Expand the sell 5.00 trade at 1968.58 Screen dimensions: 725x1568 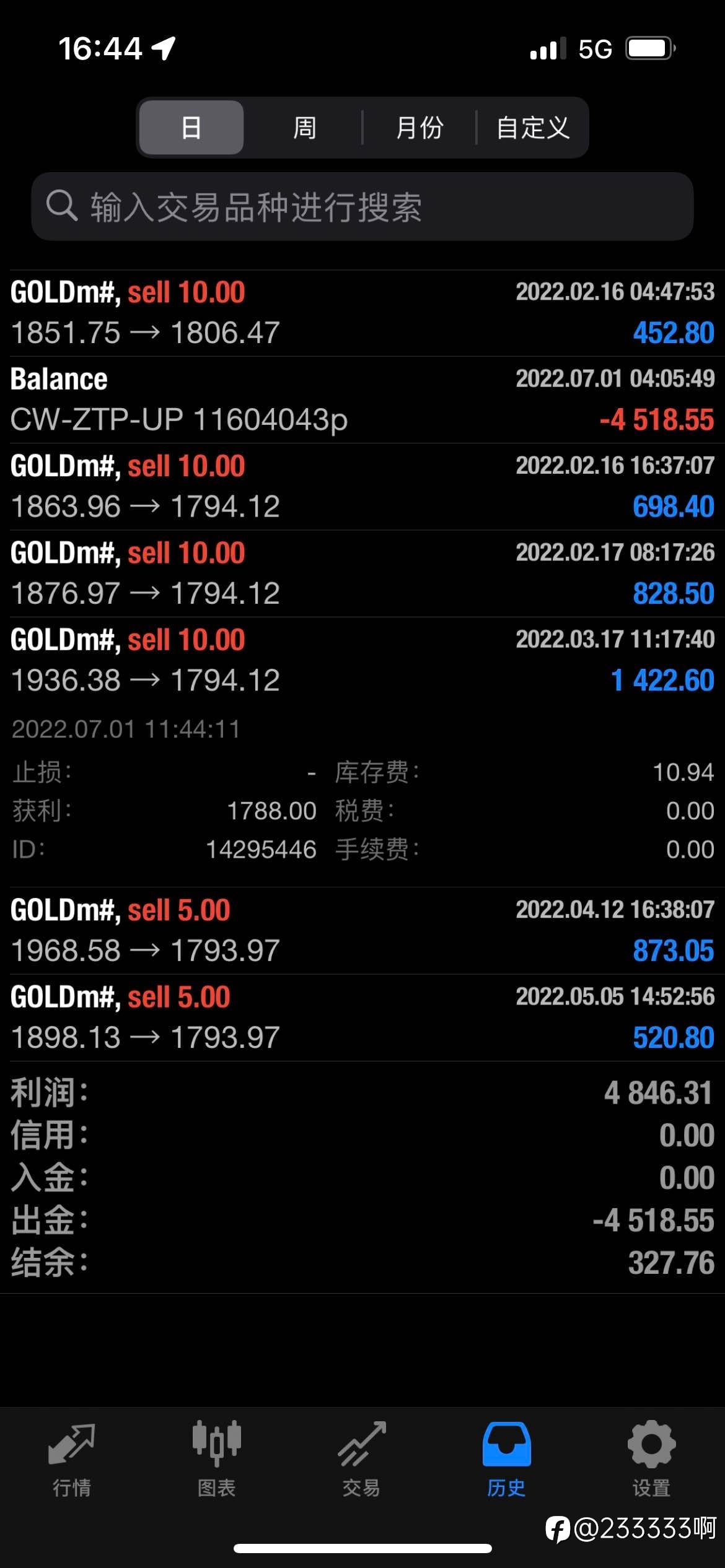click(362, 931)
